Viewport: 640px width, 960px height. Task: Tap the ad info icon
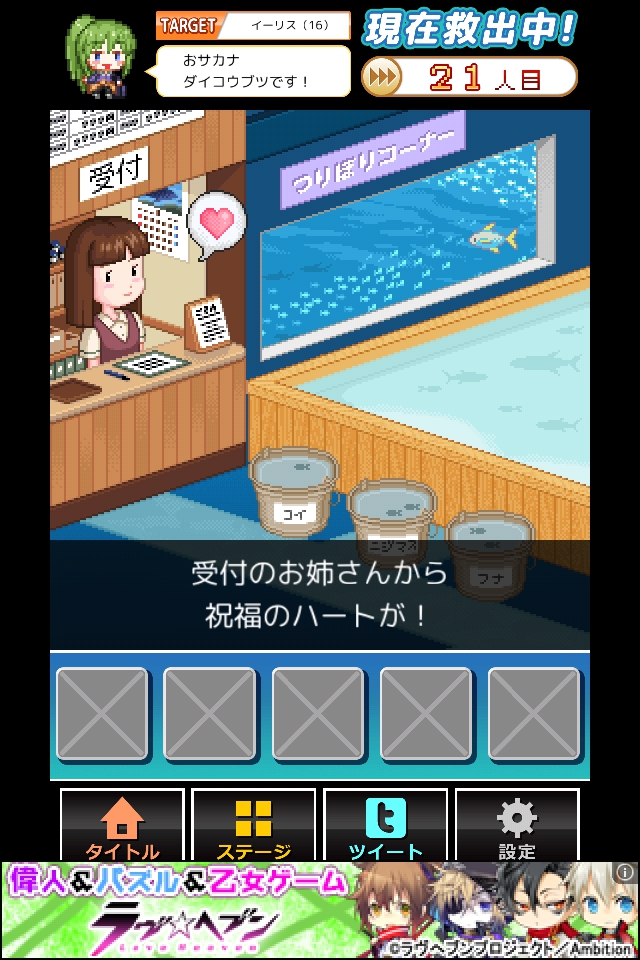[x=627, y=872]
